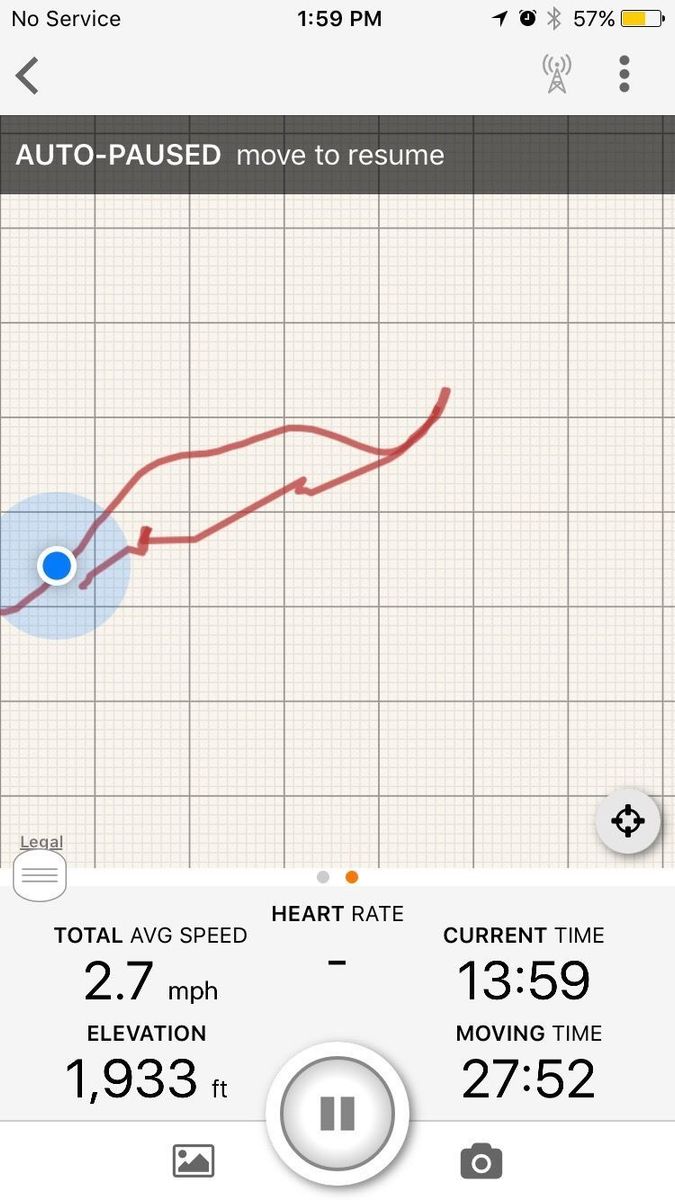675x1200 pixels.
Task: Open the live broadcast beacon icon
Action: pos(557,74)
